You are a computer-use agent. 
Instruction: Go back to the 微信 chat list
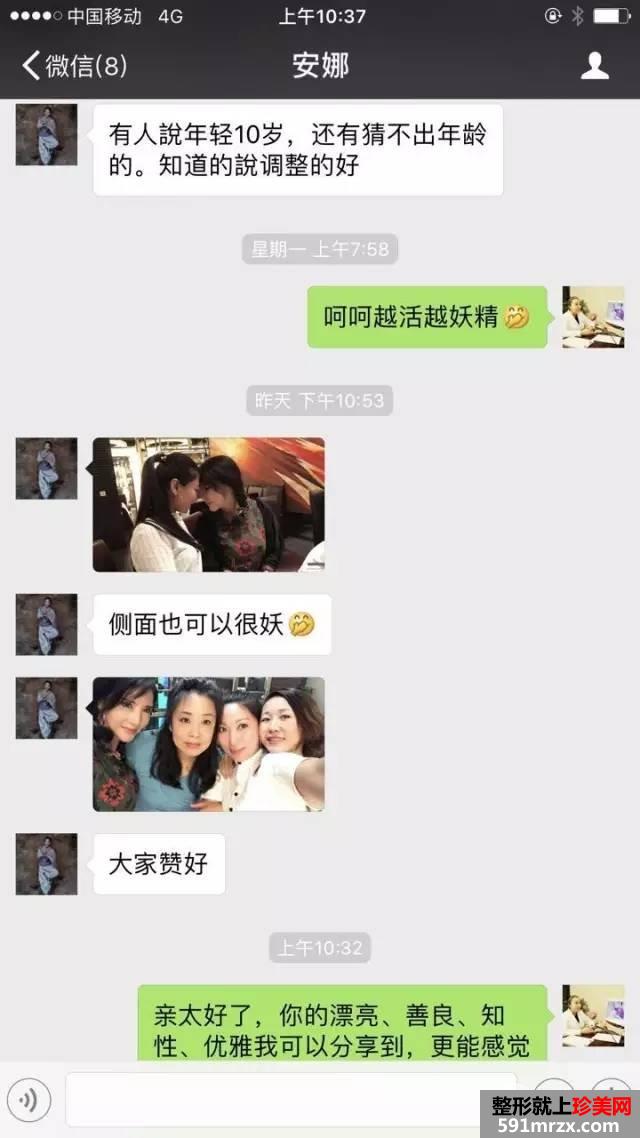coord(73,66)
